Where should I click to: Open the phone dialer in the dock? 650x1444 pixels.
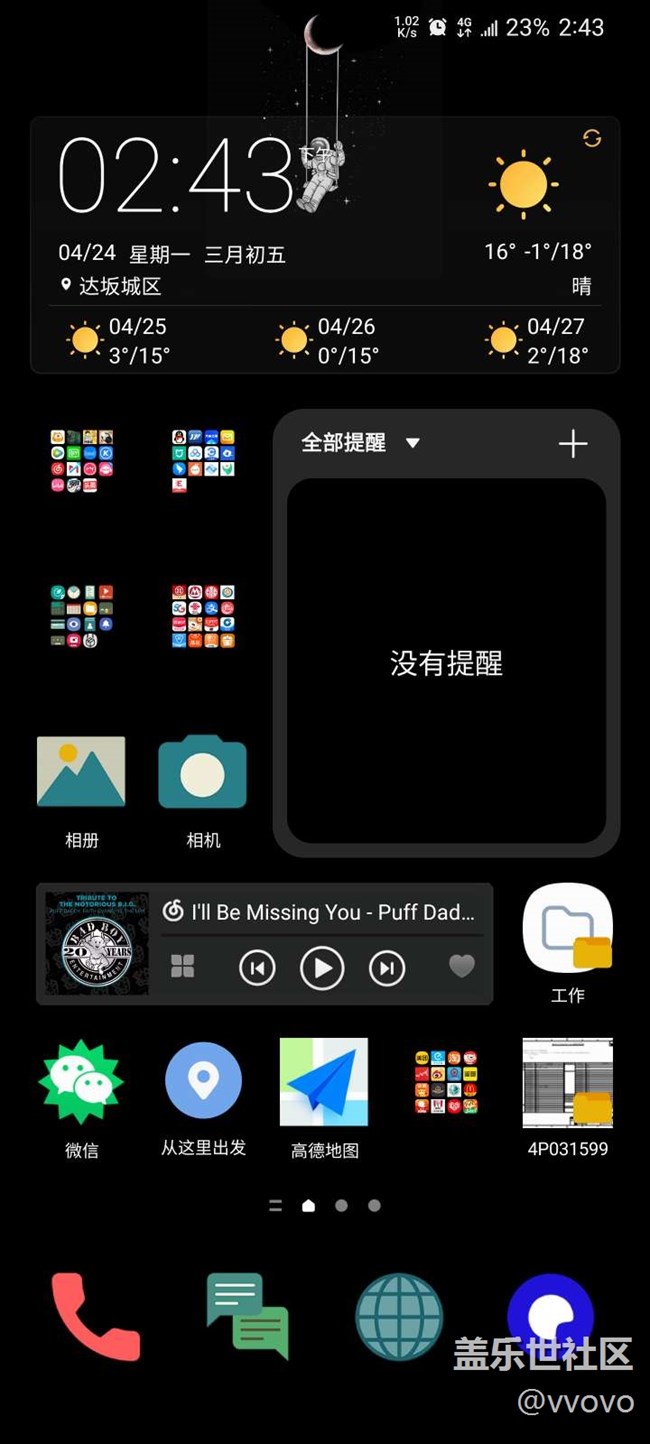pos(95,1315)
